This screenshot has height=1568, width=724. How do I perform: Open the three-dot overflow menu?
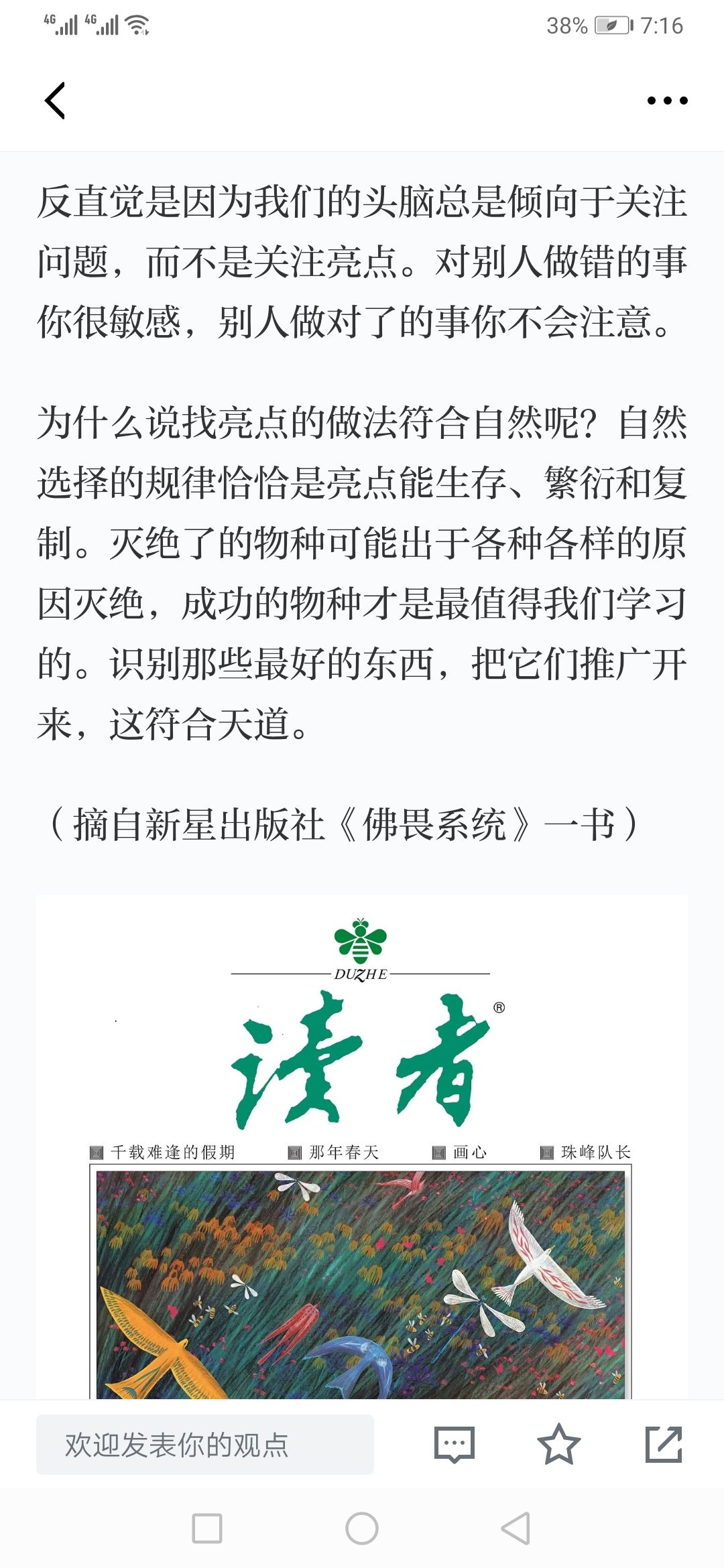[x=667, y=101]
